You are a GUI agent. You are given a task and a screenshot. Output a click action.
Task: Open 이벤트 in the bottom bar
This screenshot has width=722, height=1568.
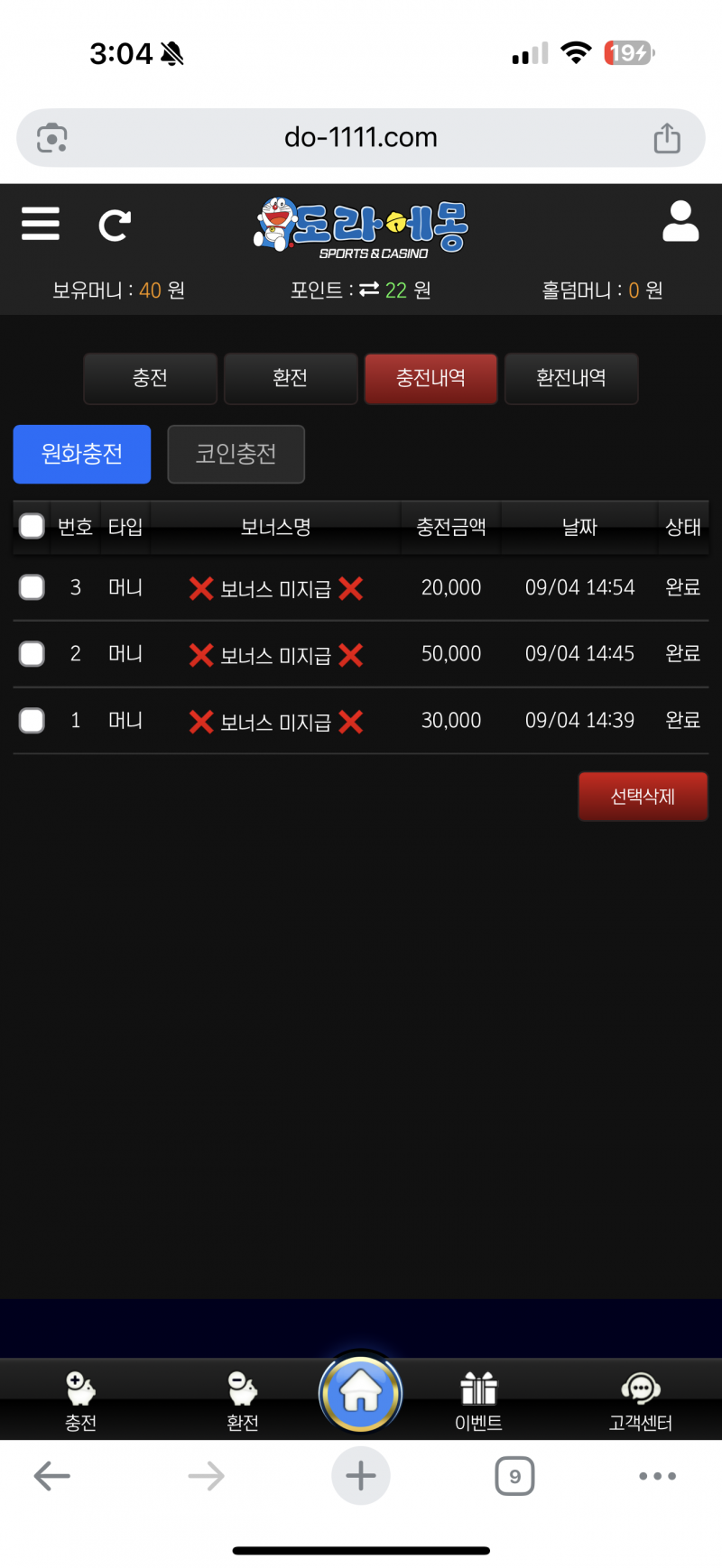click(x=478, y=1400)
